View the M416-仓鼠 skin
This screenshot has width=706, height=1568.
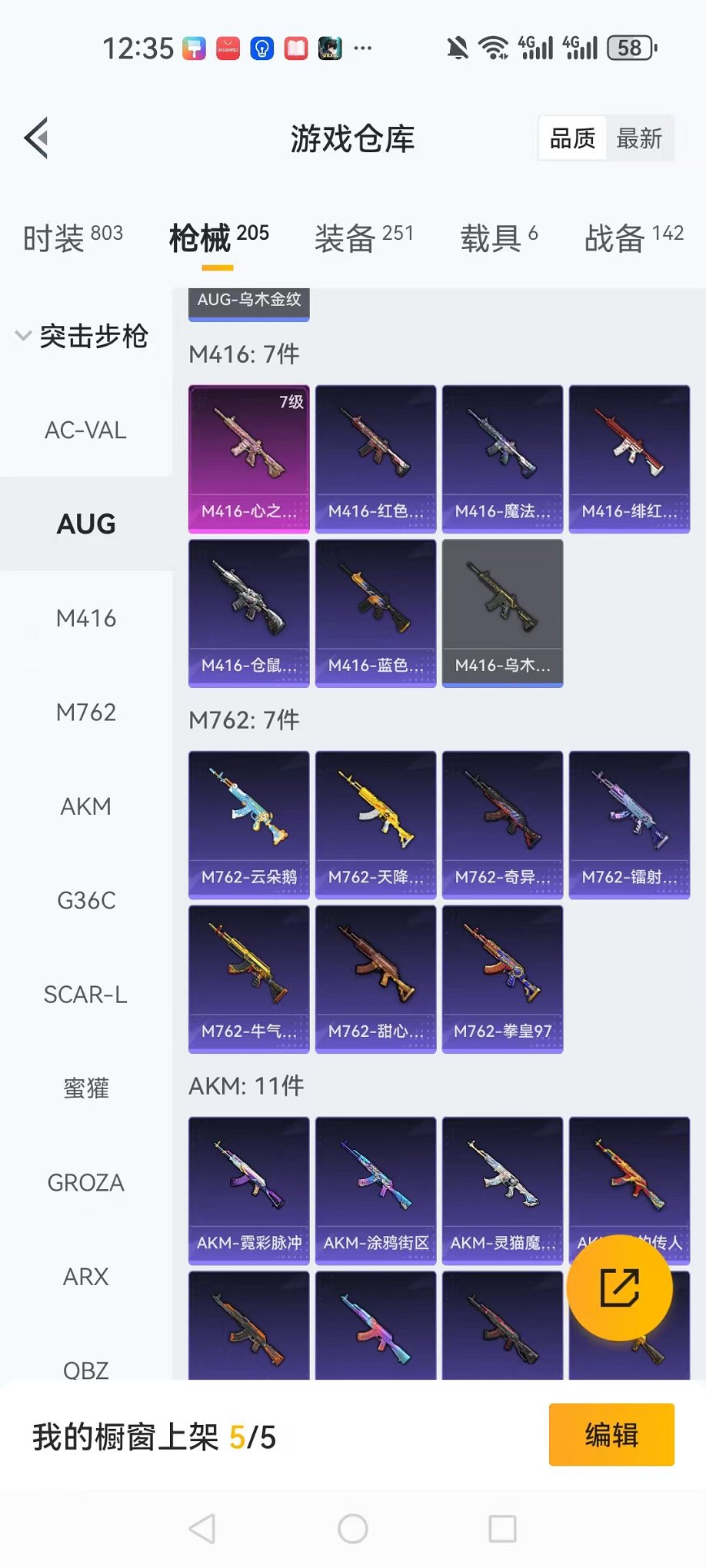[x=249, y=613]
